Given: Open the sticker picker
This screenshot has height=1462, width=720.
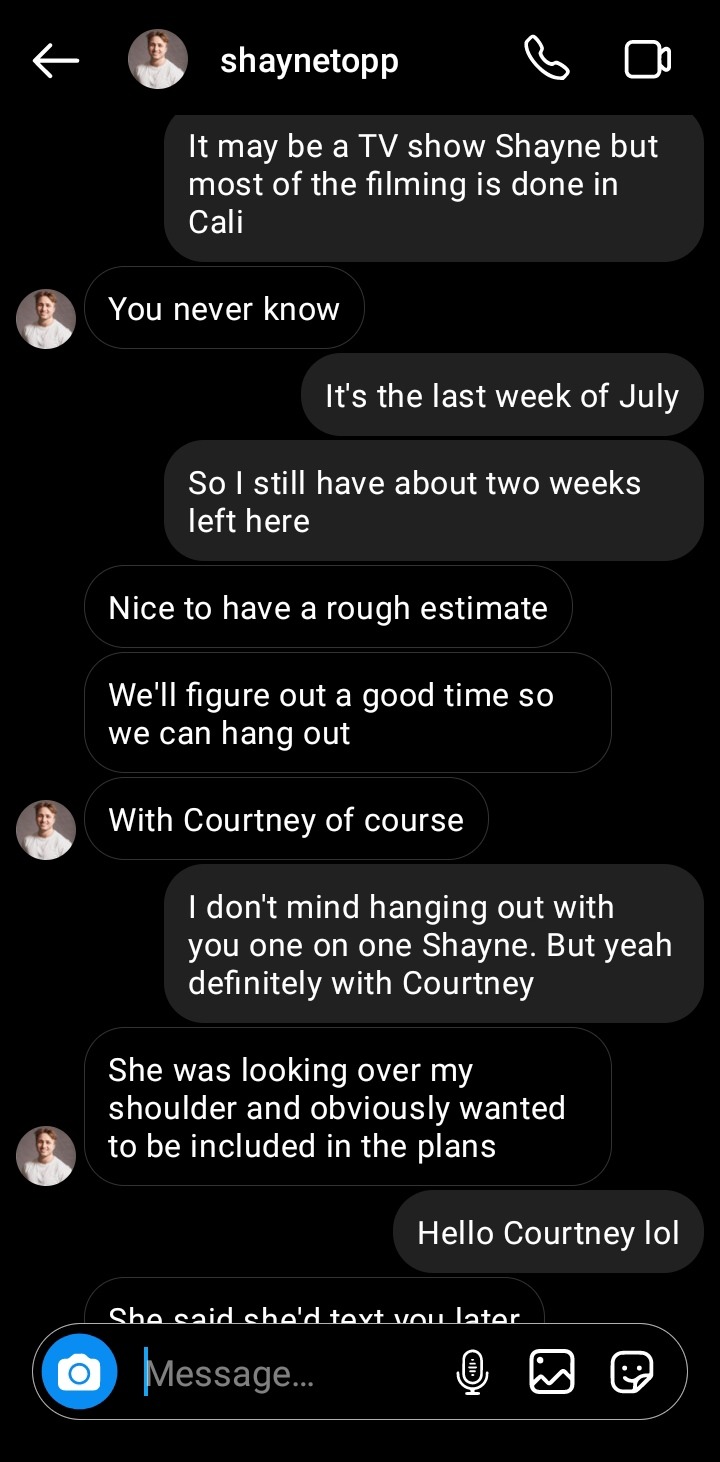Looking at the screenshot, I should point(632,1372).
